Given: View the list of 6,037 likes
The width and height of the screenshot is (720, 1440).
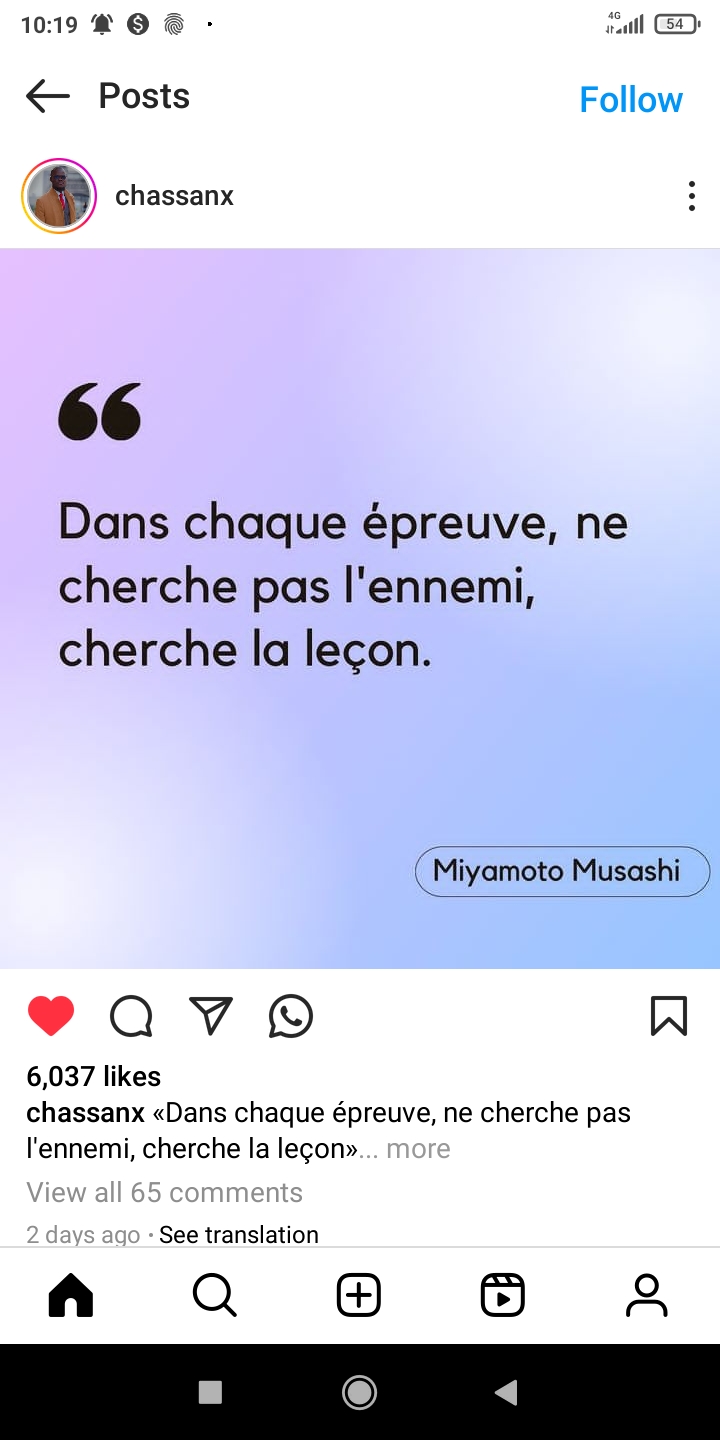Looking at the screenshot, I should click(x=93, y=1076).
